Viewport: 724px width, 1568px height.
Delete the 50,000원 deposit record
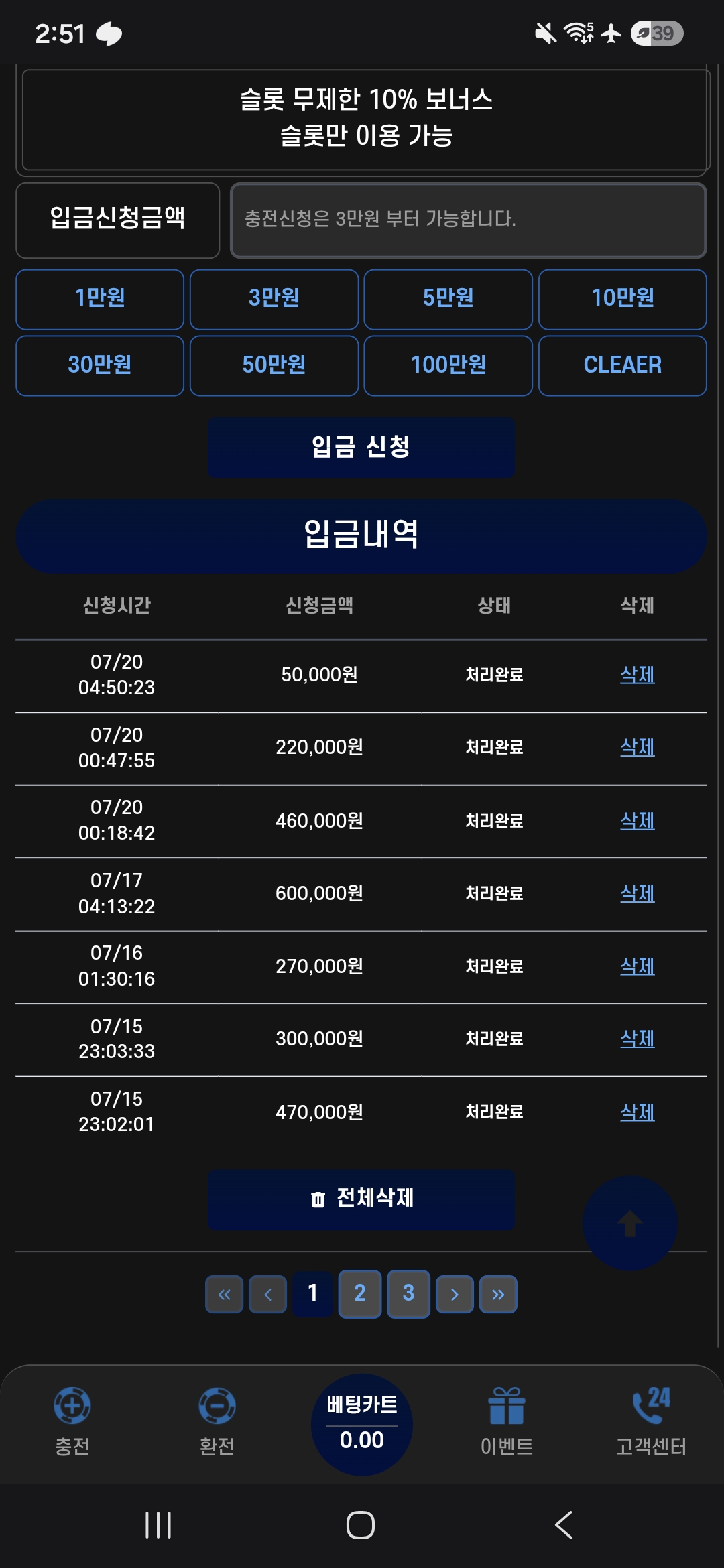[x=638, y=675]
